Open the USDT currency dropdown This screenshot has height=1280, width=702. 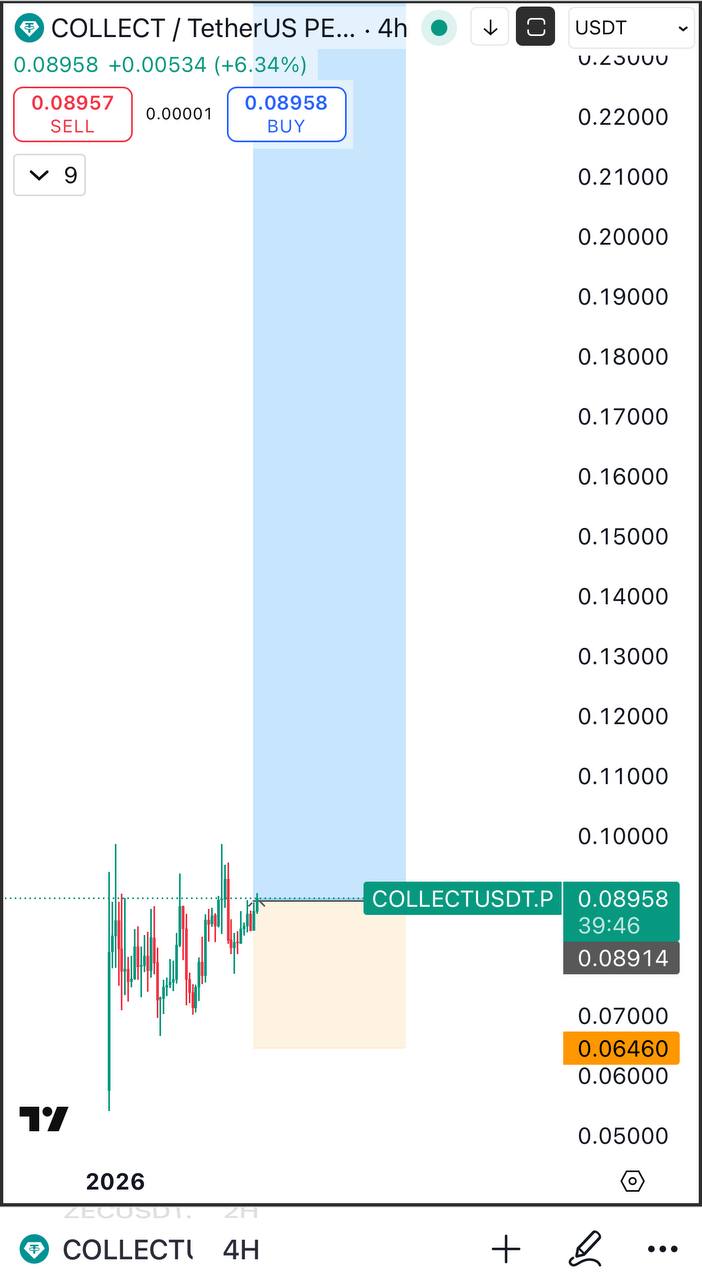(x=632, y=28)
